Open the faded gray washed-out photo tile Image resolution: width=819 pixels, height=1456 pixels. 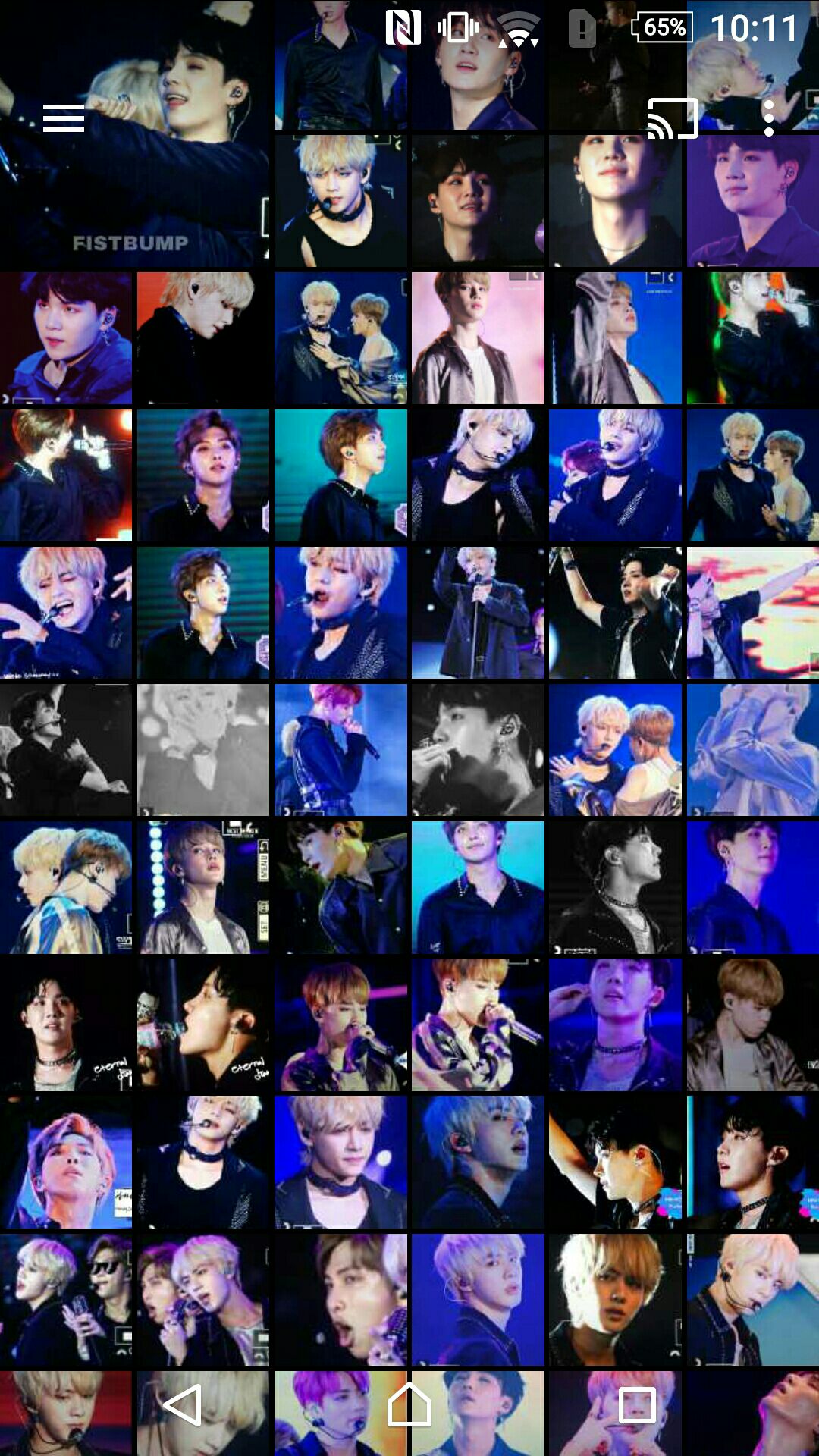(x=203, y=750)
